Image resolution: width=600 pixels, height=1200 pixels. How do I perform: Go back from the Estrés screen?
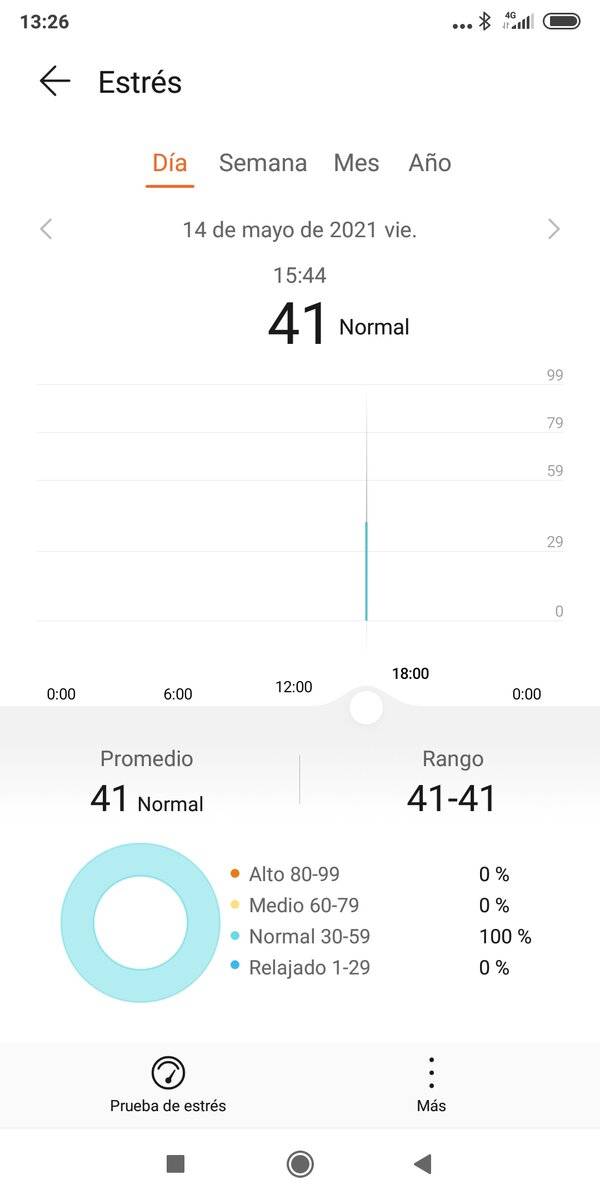55,81
